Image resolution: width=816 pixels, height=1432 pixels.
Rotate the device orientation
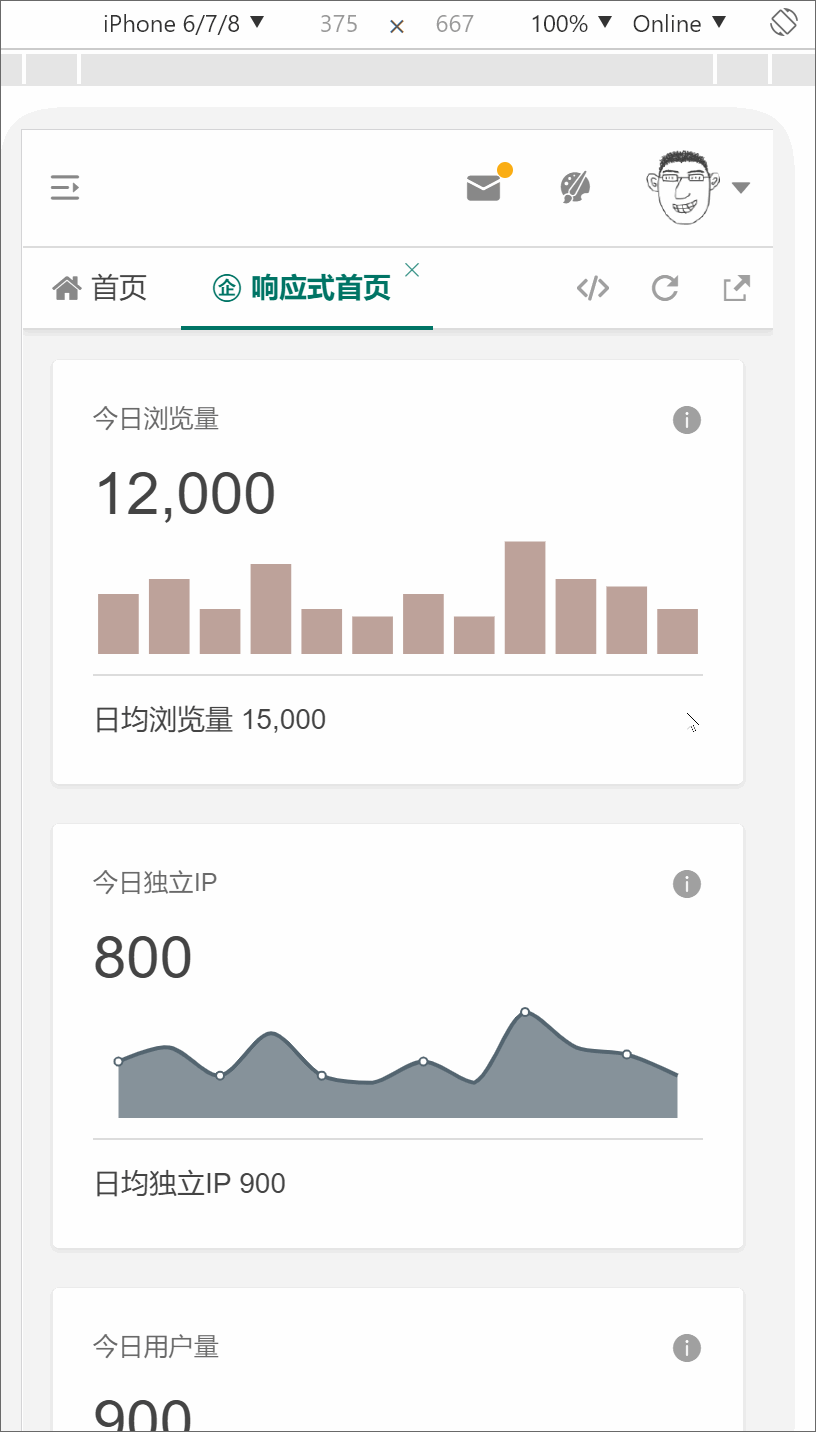(x=785, y=22)
